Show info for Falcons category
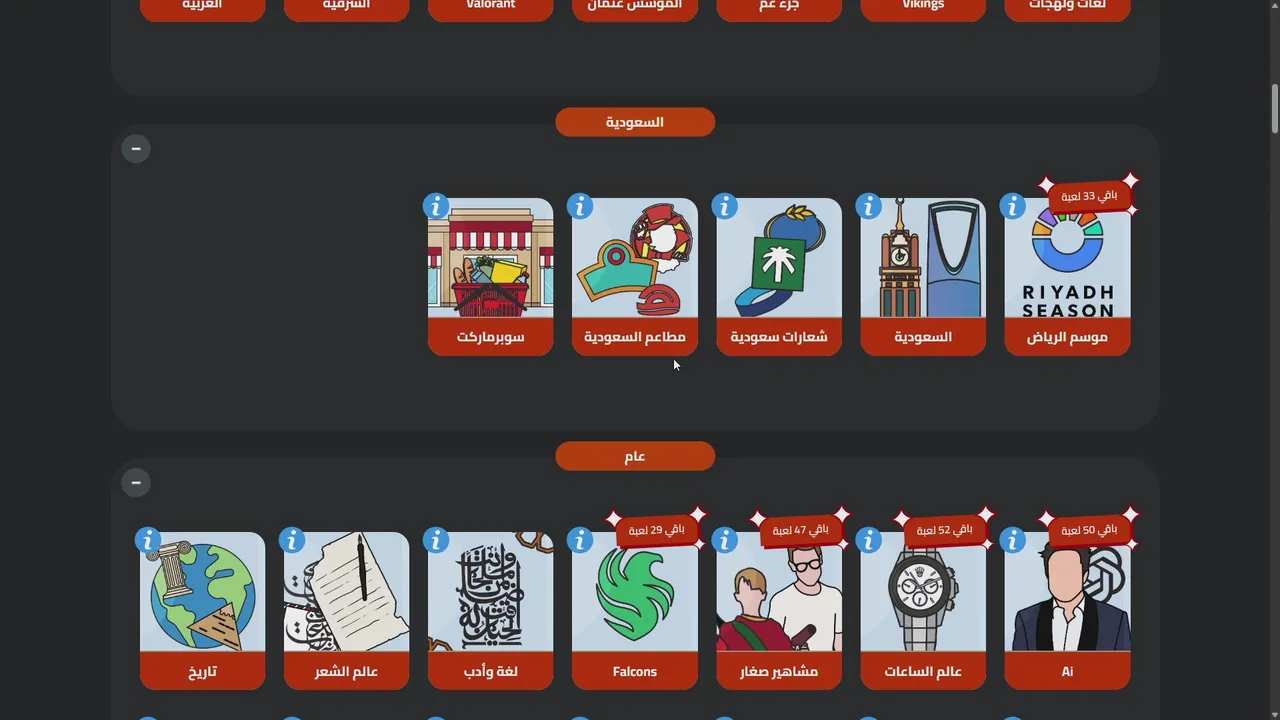The image size is (1280, 720). pos(580,541)
